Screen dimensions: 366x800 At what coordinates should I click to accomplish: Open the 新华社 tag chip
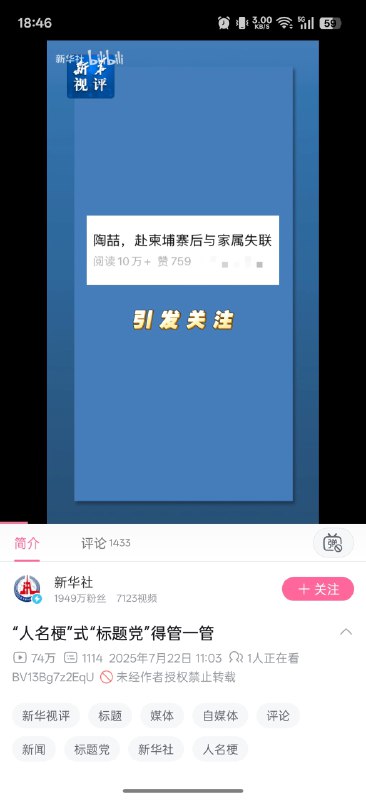click(x=156, y=749)
